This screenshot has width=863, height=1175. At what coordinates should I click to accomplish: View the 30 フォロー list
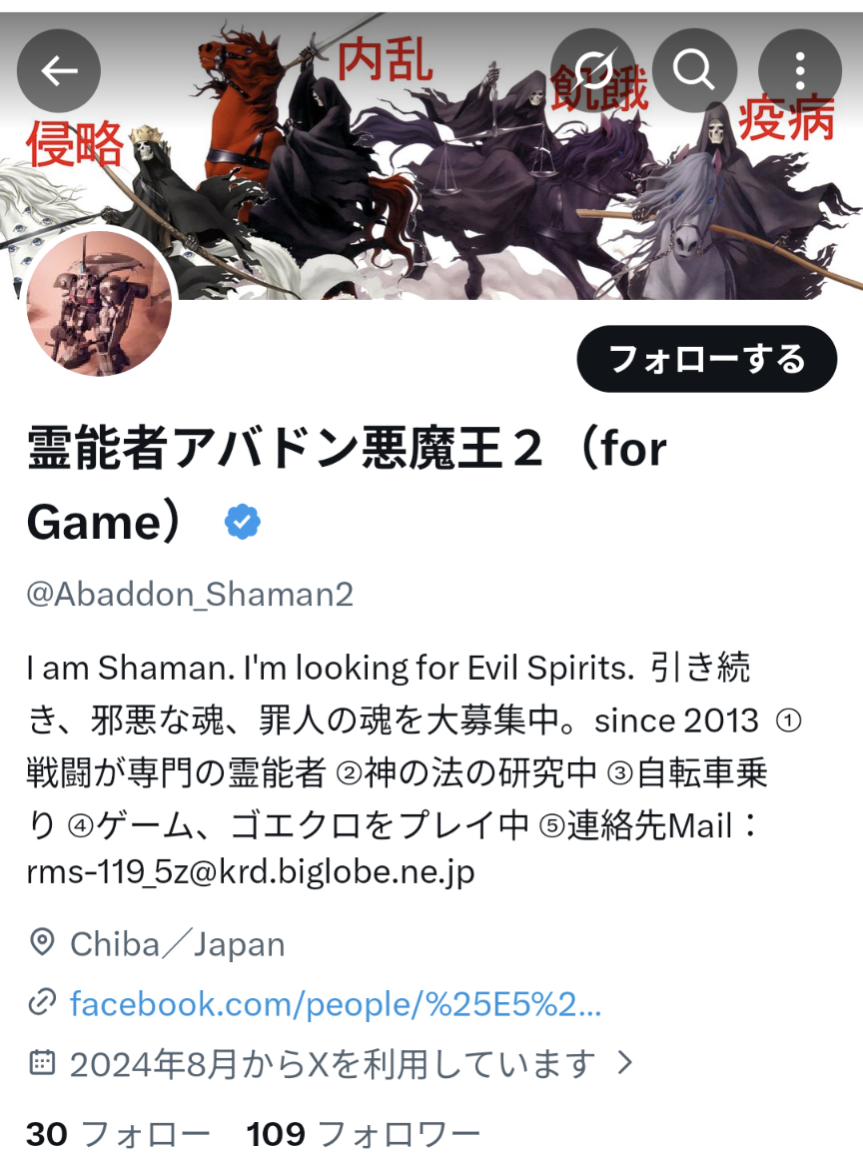(118, 1134)
